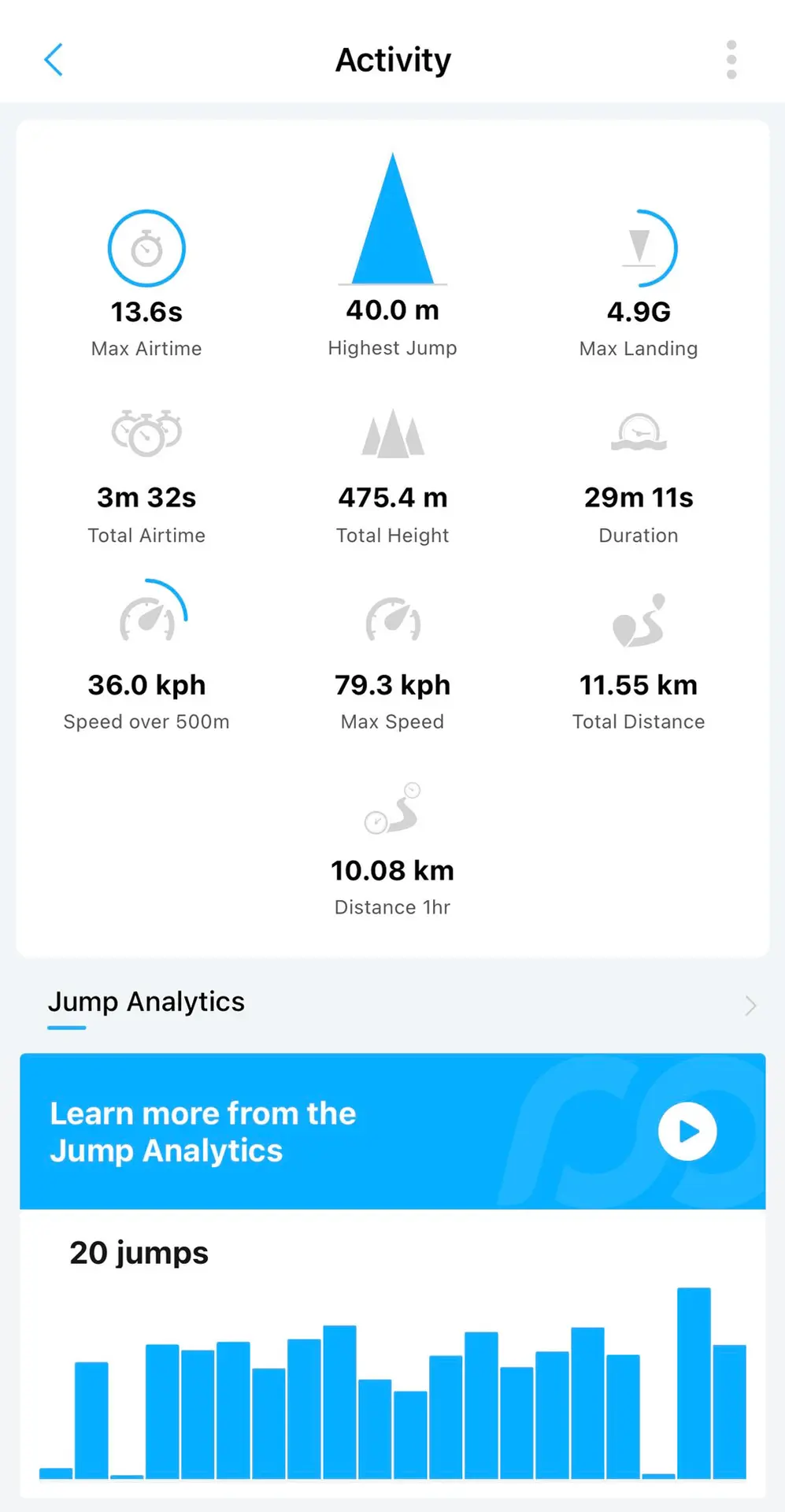The width and height of the screenshot is (785, 1512).
Task: Open the three-dot overflow menu
Action: point(731,60)
